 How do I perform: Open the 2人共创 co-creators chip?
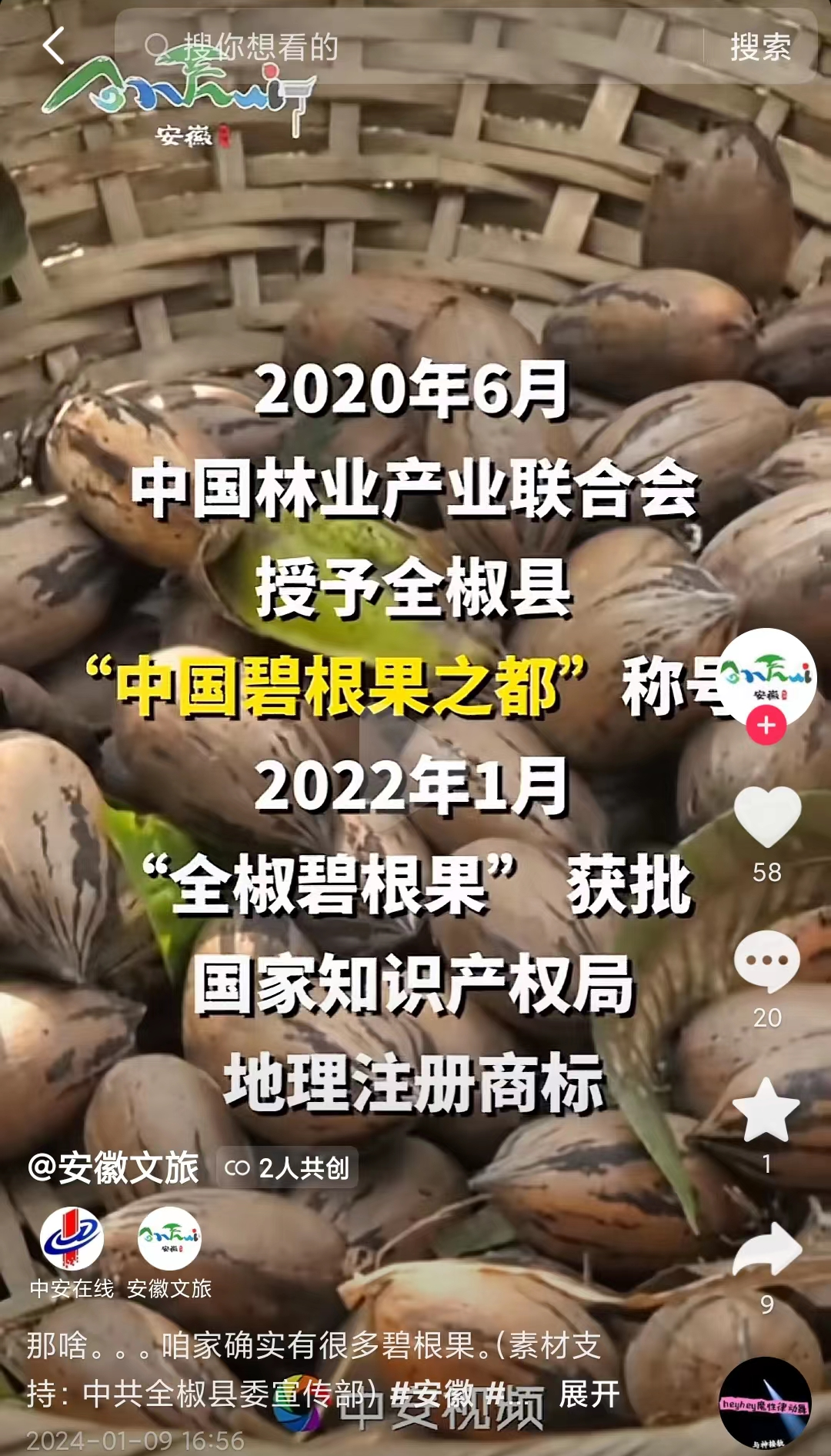[x=287, y=1168]
